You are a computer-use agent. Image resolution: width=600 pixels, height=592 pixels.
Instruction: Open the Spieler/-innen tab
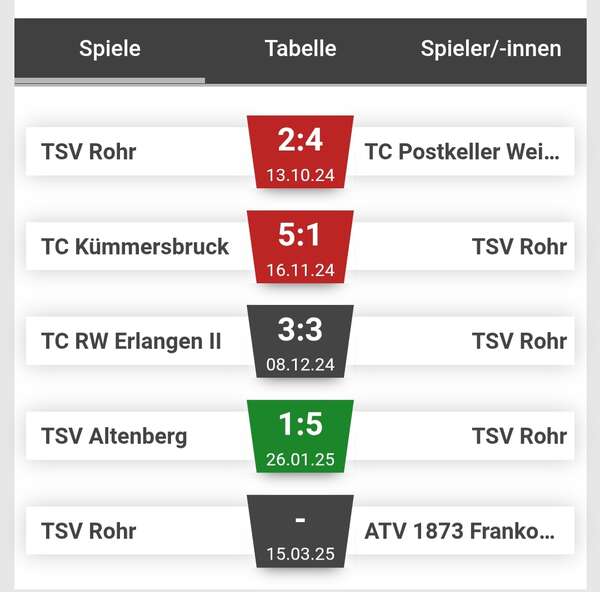[490, 49]
